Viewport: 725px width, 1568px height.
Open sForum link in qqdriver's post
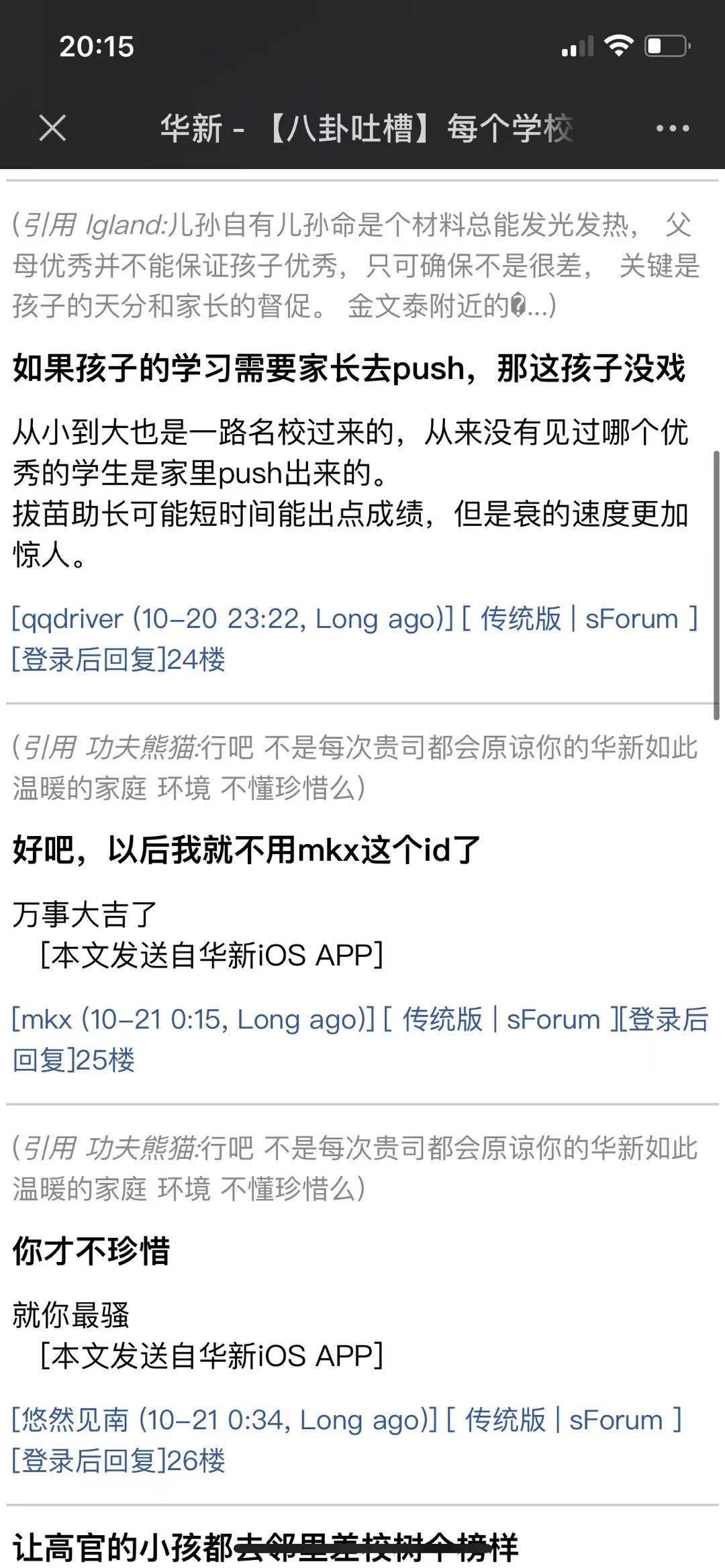click(632, 619)
